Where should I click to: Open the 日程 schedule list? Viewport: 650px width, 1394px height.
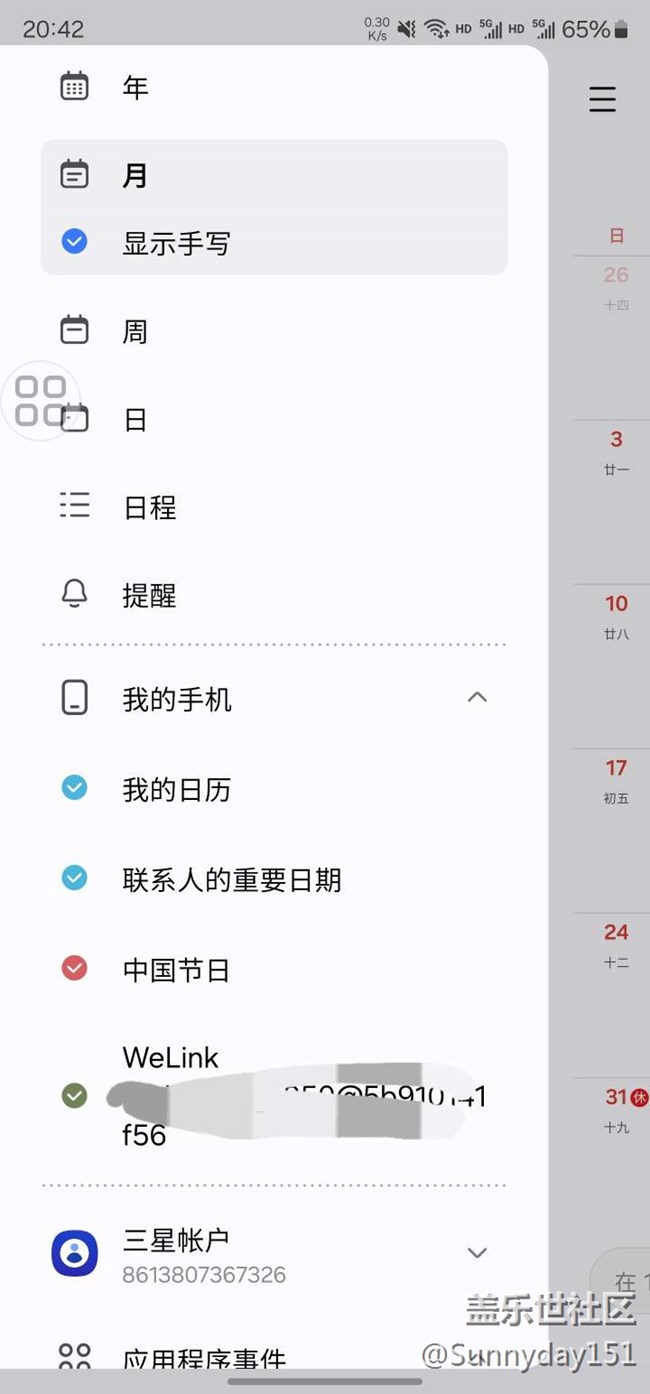(x=274, y=507)
